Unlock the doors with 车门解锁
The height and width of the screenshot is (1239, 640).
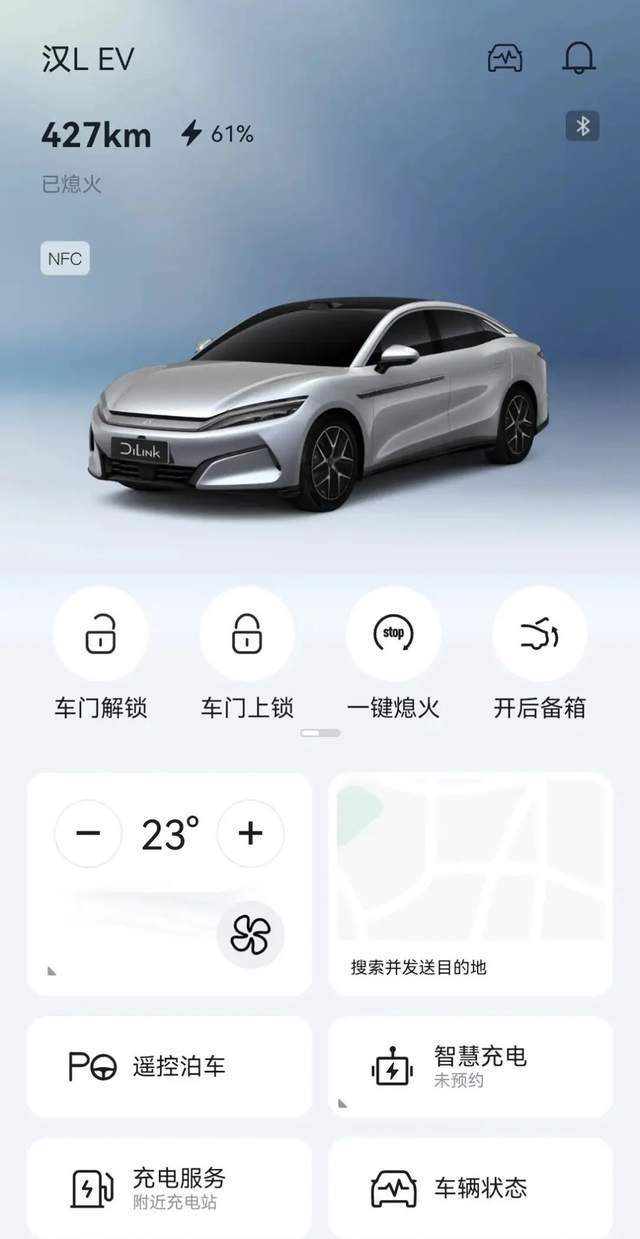[100, 634]
